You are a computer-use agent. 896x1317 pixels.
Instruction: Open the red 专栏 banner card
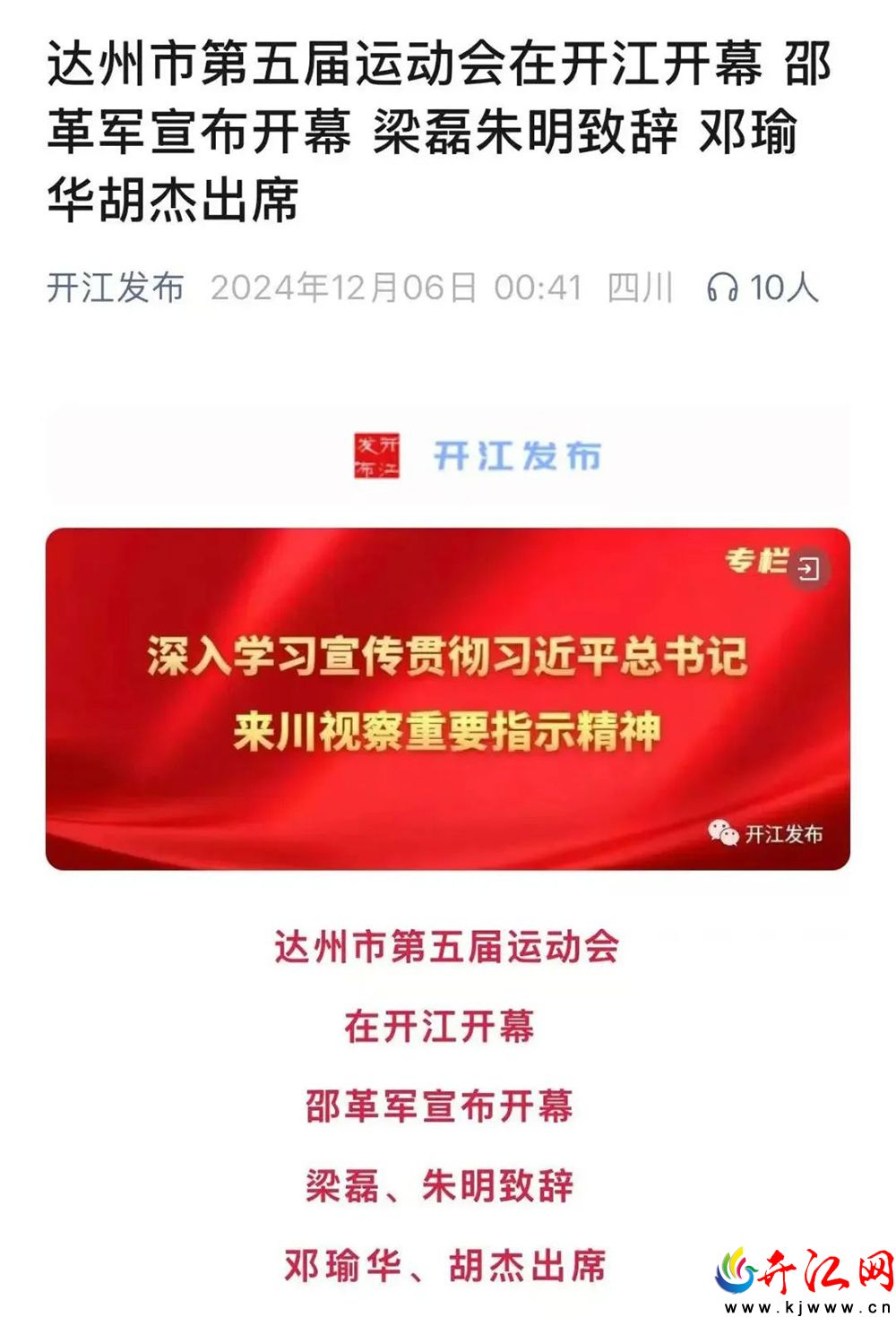tap(448, 699)
